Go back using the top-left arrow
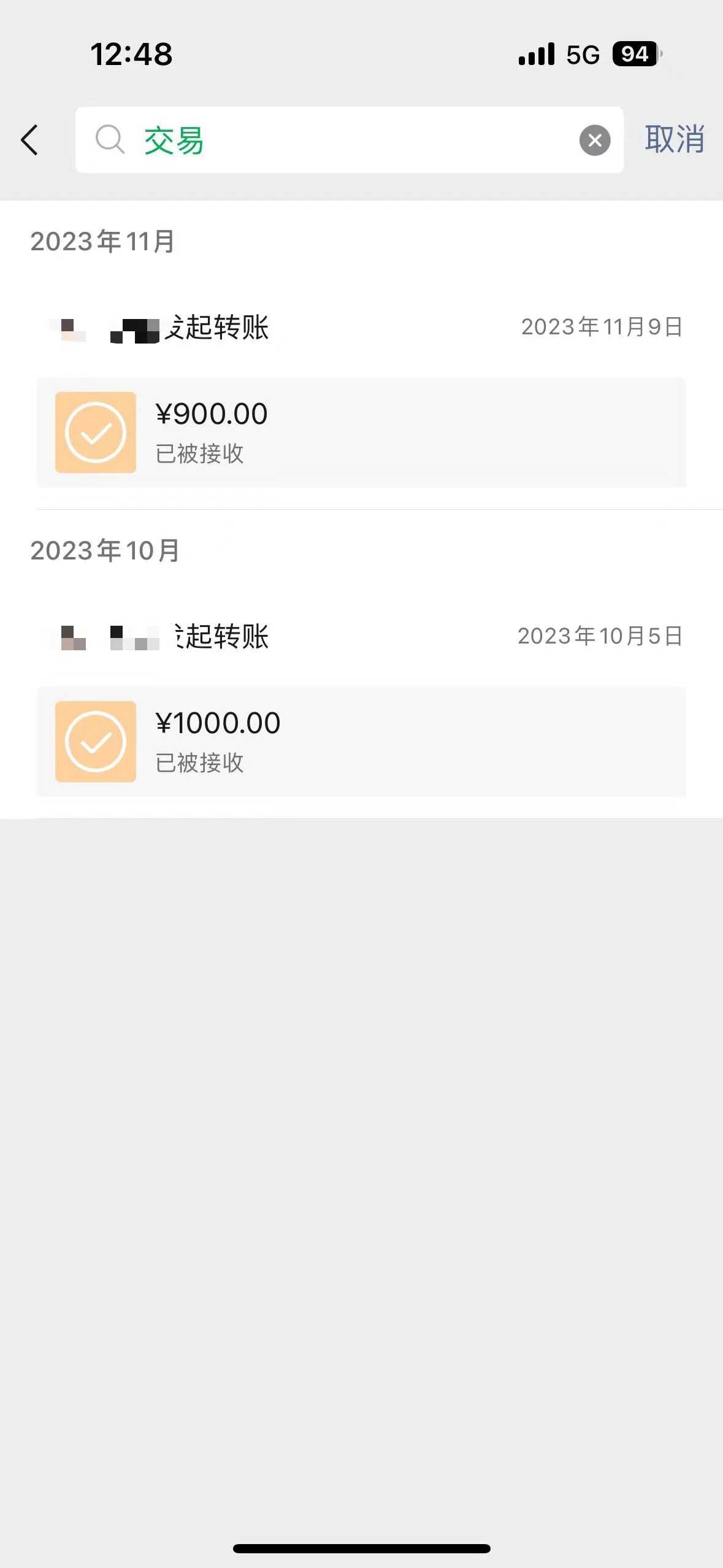This screenshot has width=723, height=1568. [29, 140]
